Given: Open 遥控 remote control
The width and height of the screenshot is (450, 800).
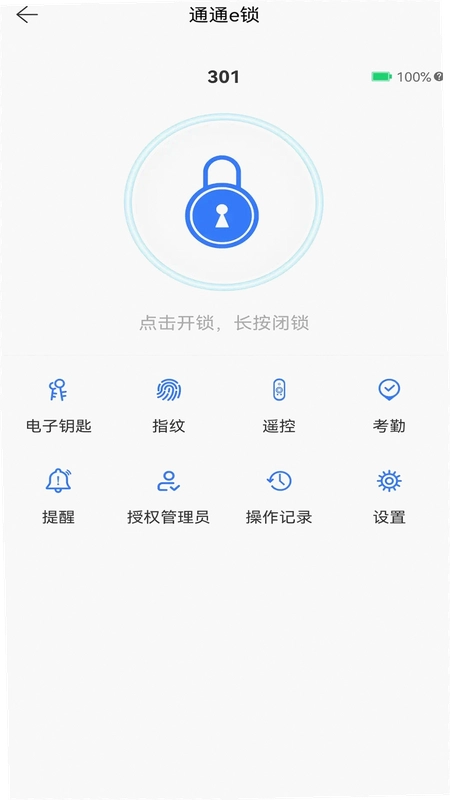Looking at the screenshot, I should pyautogui.click(x=279, y=406).
